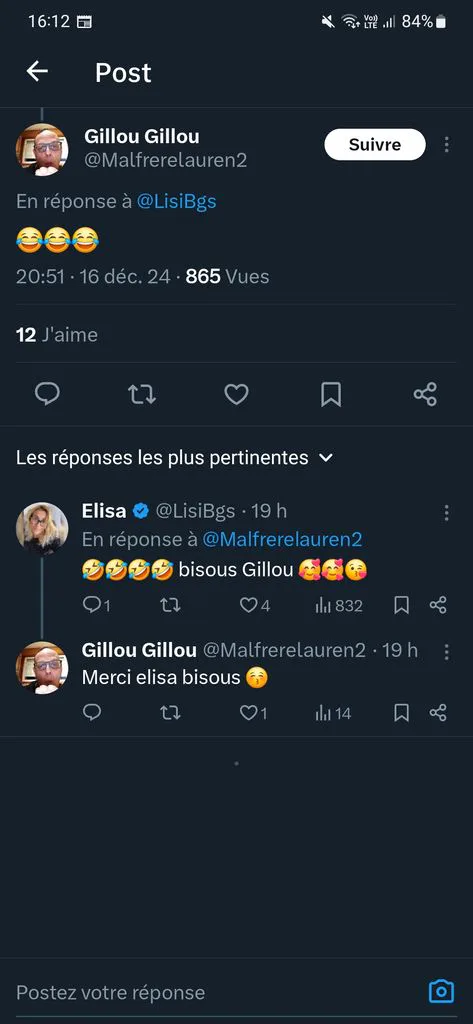The height and width of the screenshot is (1024, 473).
Task: Share the "Merci elisa bisous" reply
Action: [438, 712]
